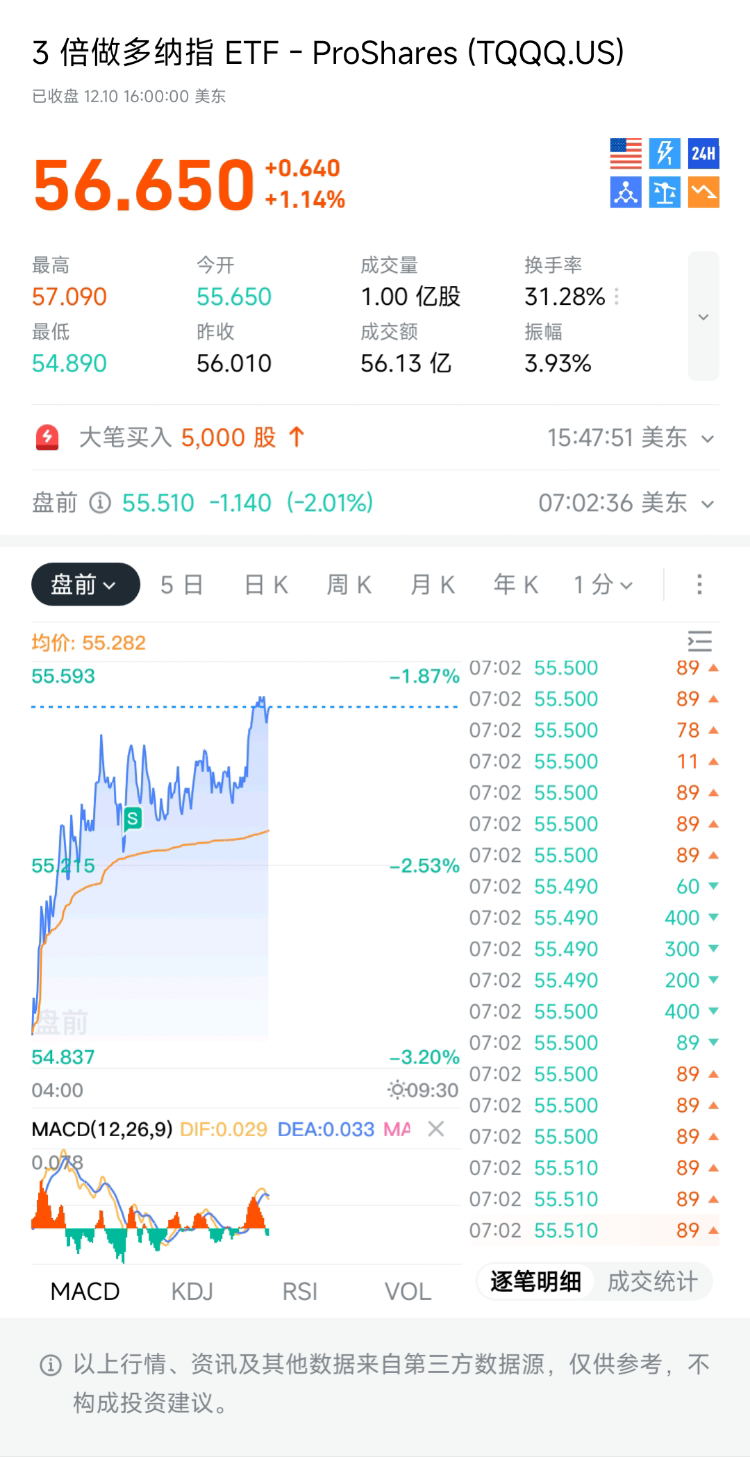Image resolution: width=750 pixels, height=1457 pixels.
Task: Open the 盘前 chart session dropdown
Action: tap(85, 585)
